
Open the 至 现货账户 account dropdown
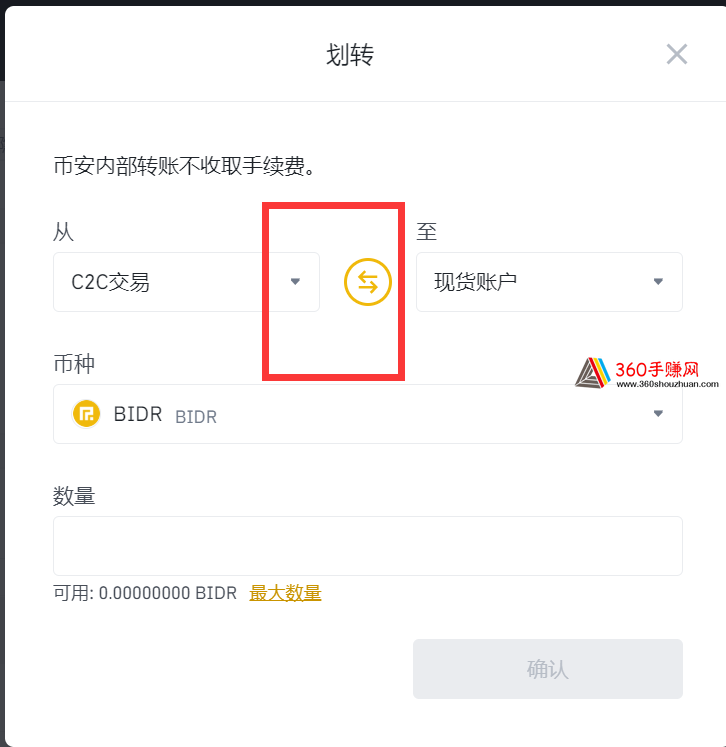[549, 282]
